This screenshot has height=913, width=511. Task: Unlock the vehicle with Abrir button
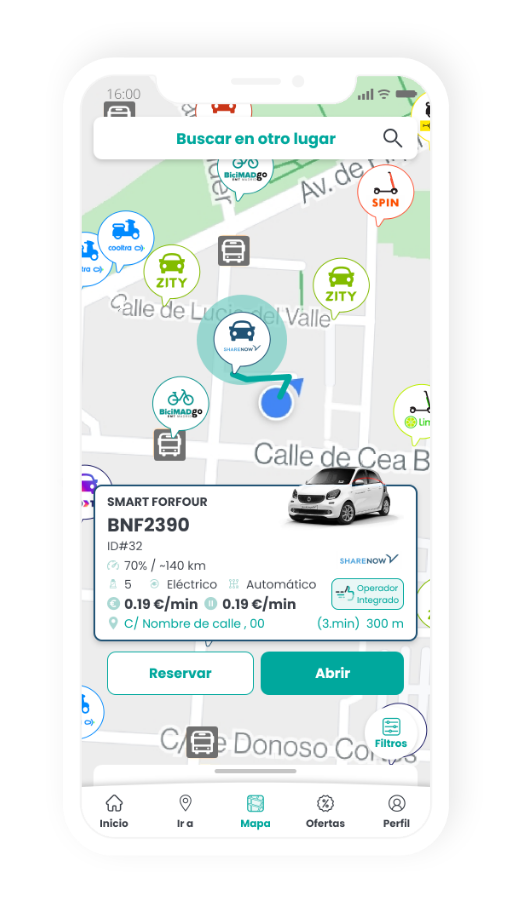[332, 673]
